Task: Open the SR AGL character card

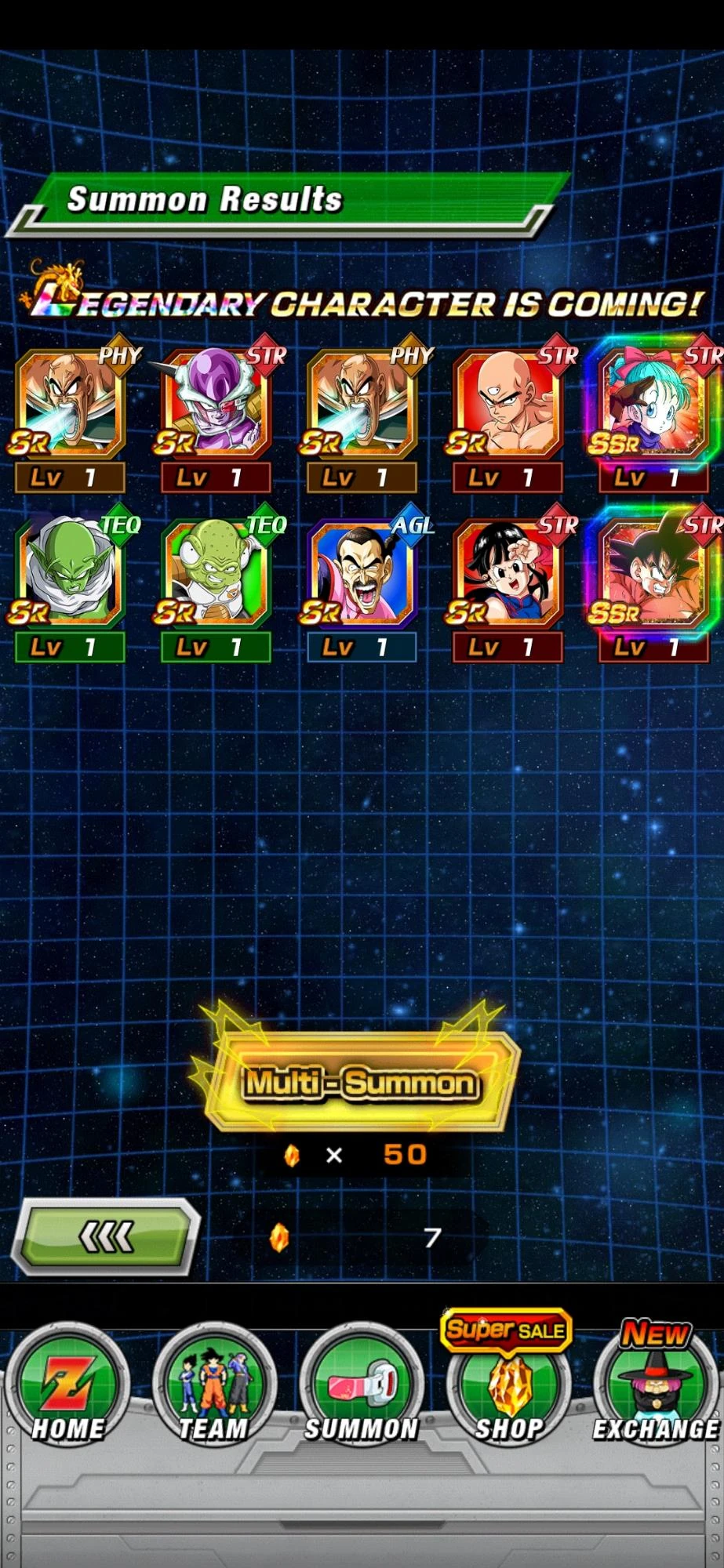Action: tap(362, 586)
